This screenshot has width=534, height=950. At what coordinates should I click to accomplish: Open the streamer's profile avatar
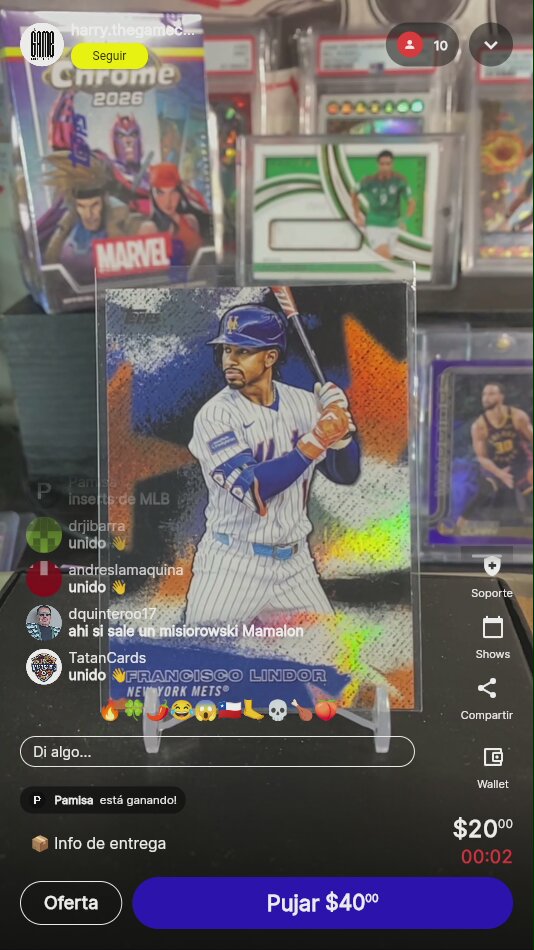pyautogui.click(x=42, y=44)
